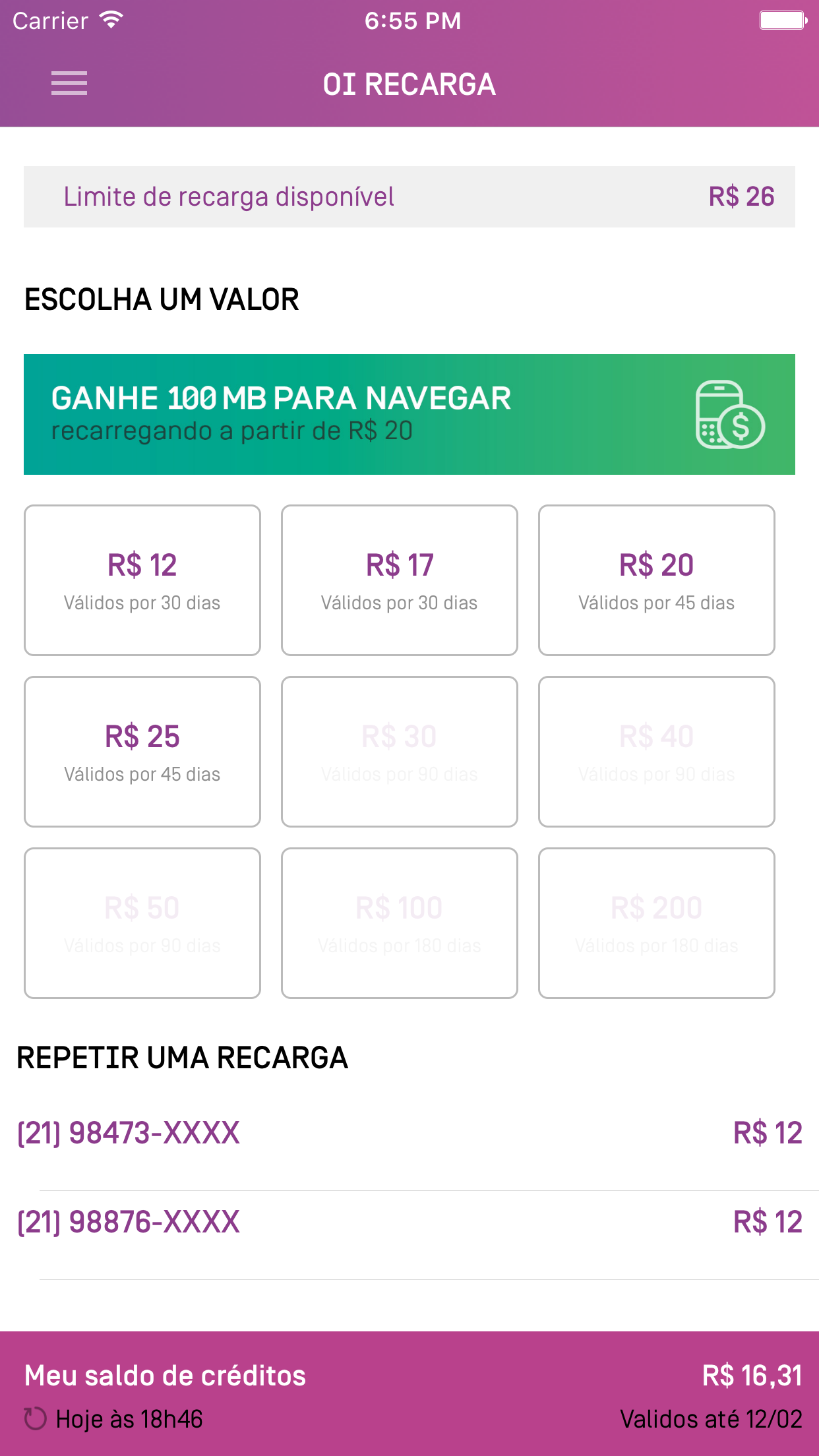
Task: Pick the R$ 20 recharge amount
Action: (656, 580)
